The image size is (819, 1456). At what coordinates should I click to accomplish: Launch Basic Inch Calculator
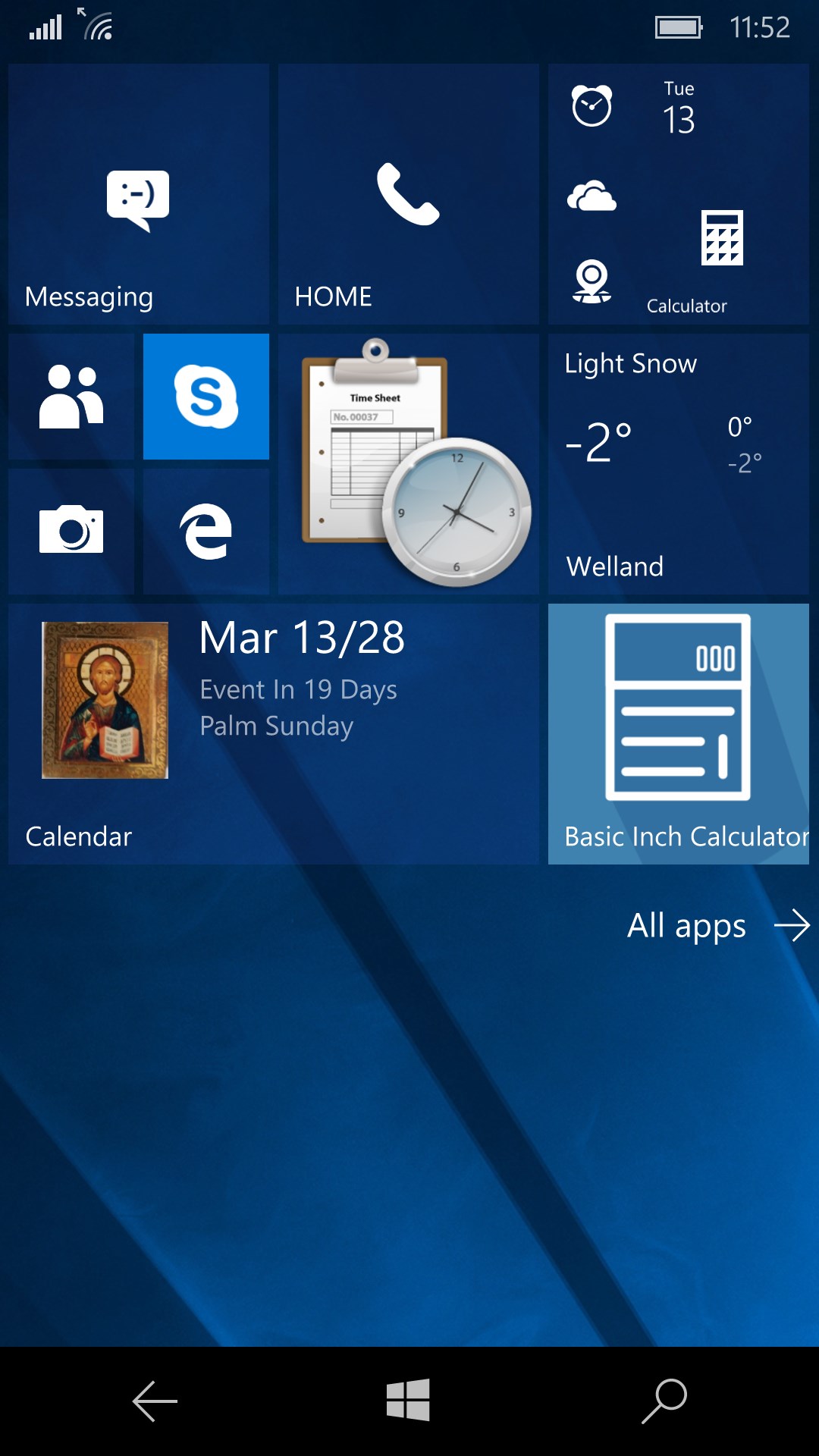tap(678, 733)
